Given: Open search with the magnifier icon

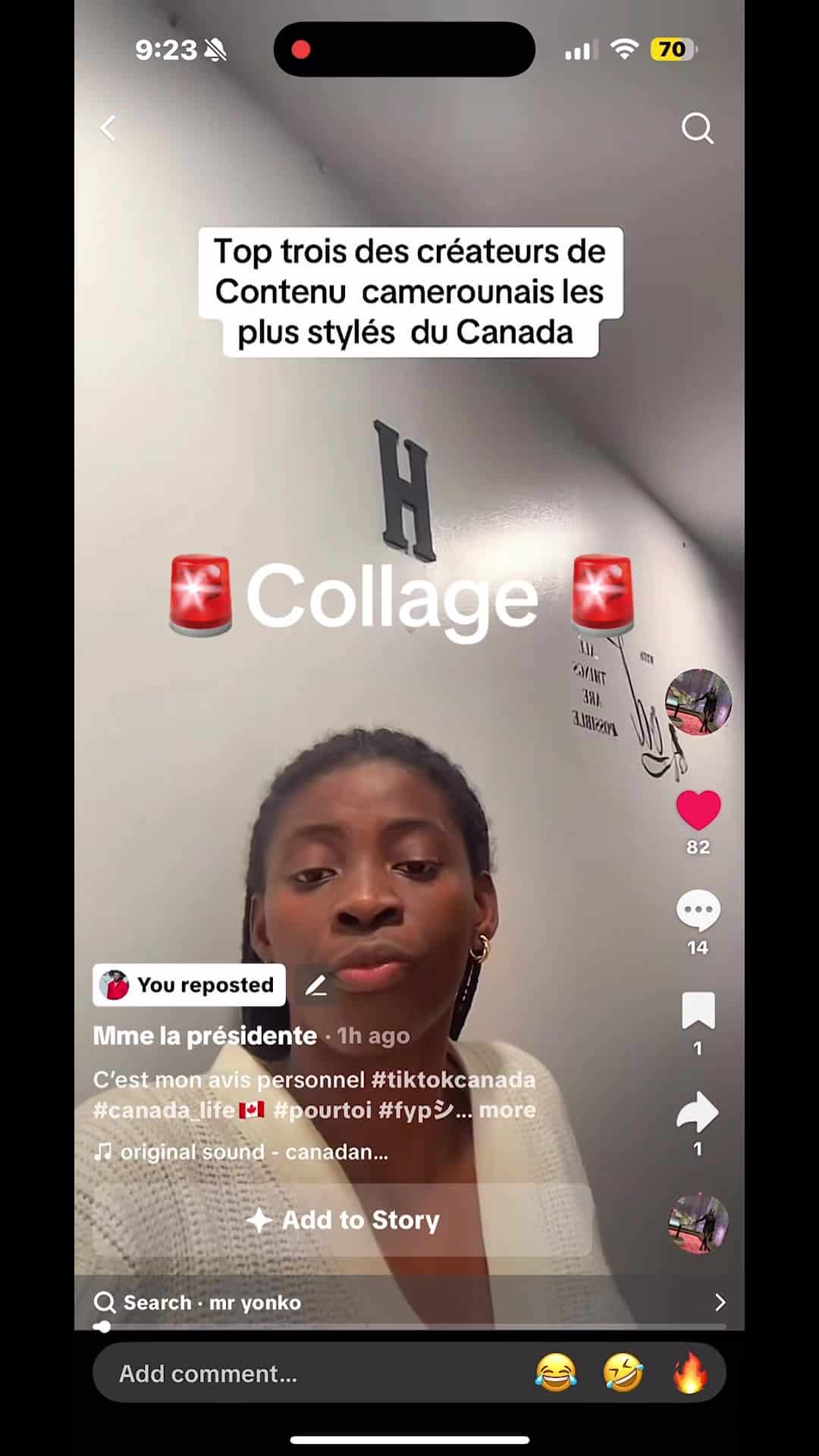Looking at the screenshot, I should [x=697, y=128].
